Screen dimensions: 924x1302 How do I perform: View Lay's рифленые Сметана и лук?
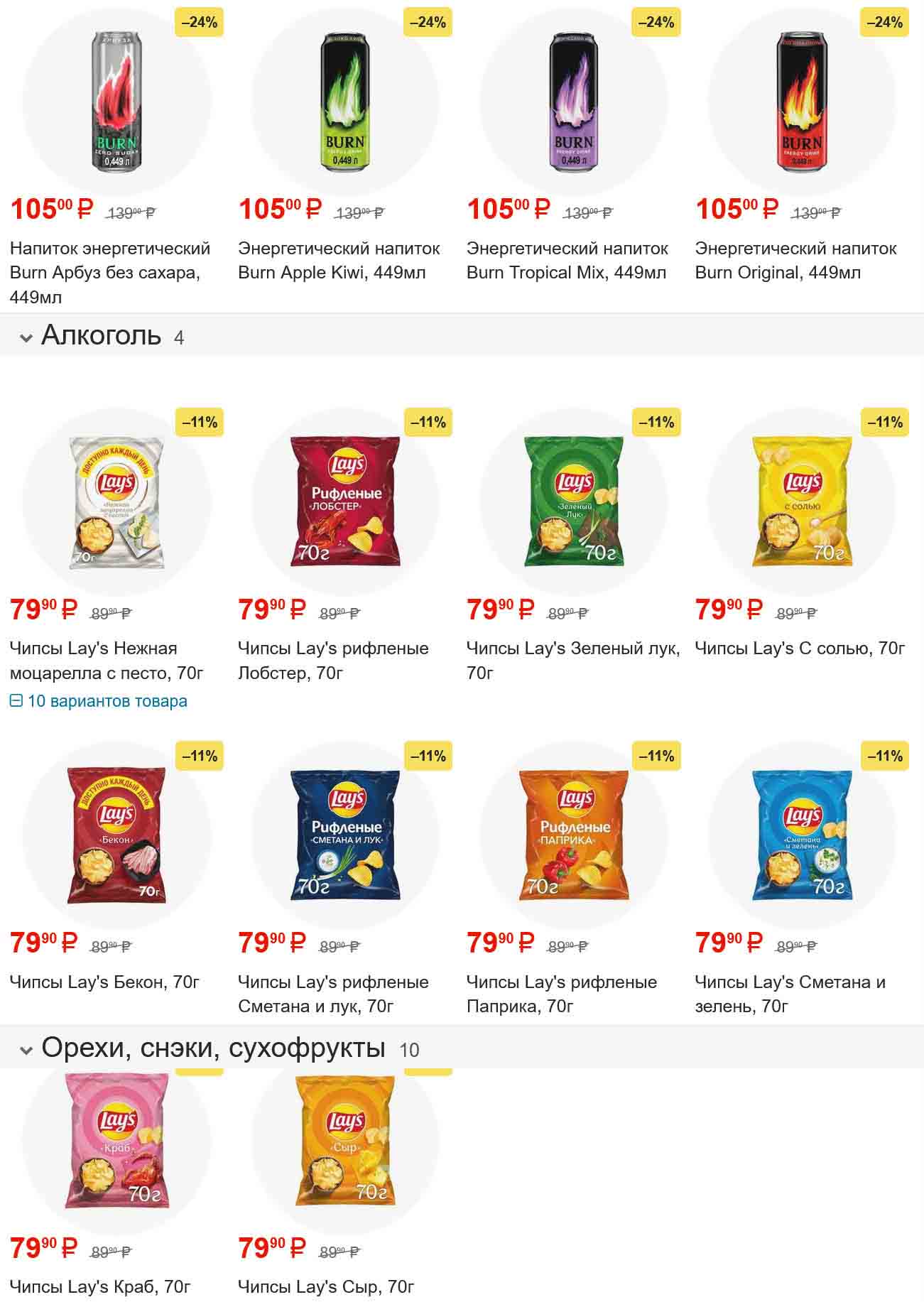[x=333, y=994]
